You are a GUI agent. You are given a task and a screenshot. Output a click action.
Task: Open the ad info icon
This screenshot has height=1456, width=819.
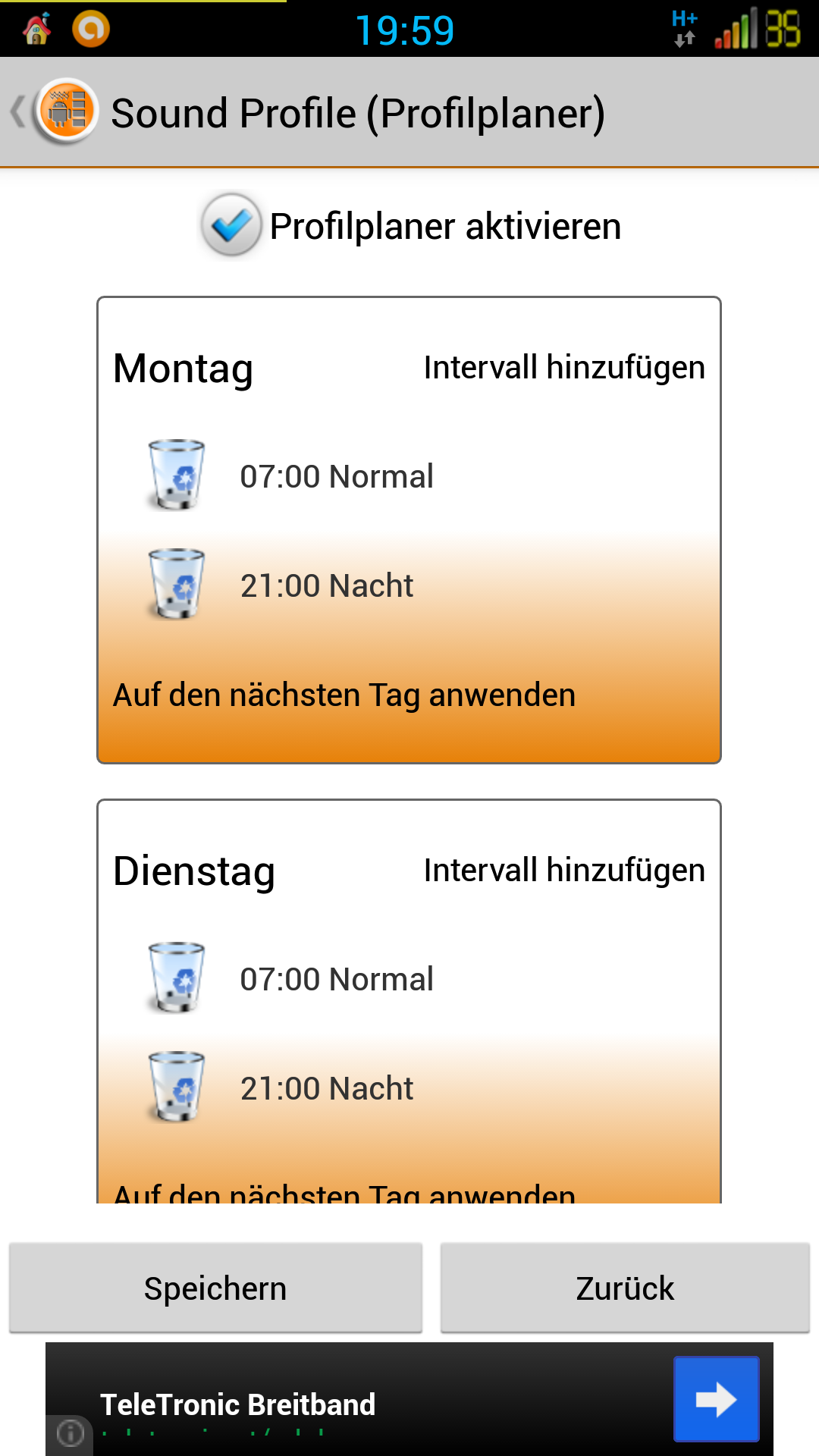71,1433
